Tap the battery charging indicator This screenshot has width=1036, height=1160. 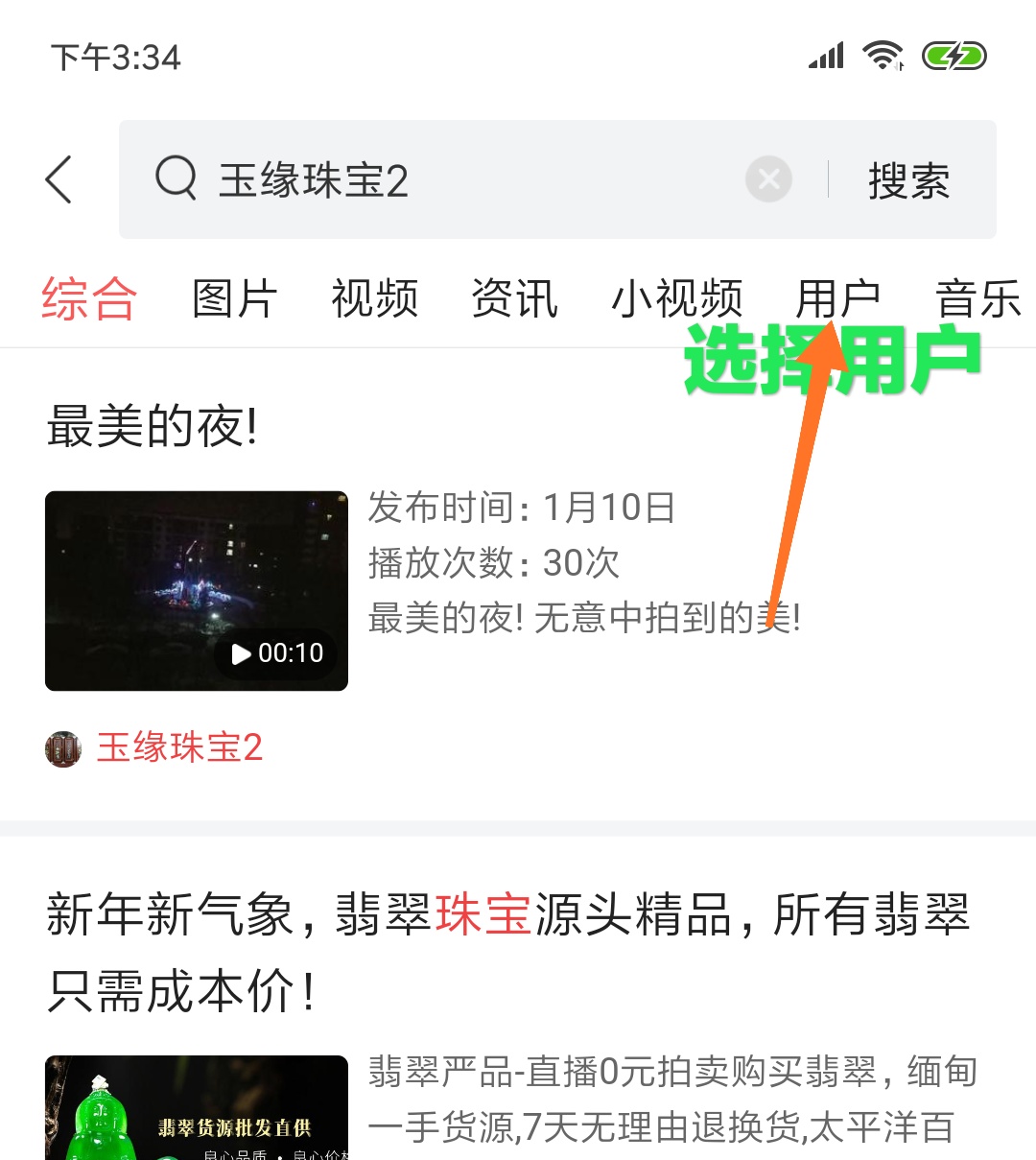[x=955, y=57]
